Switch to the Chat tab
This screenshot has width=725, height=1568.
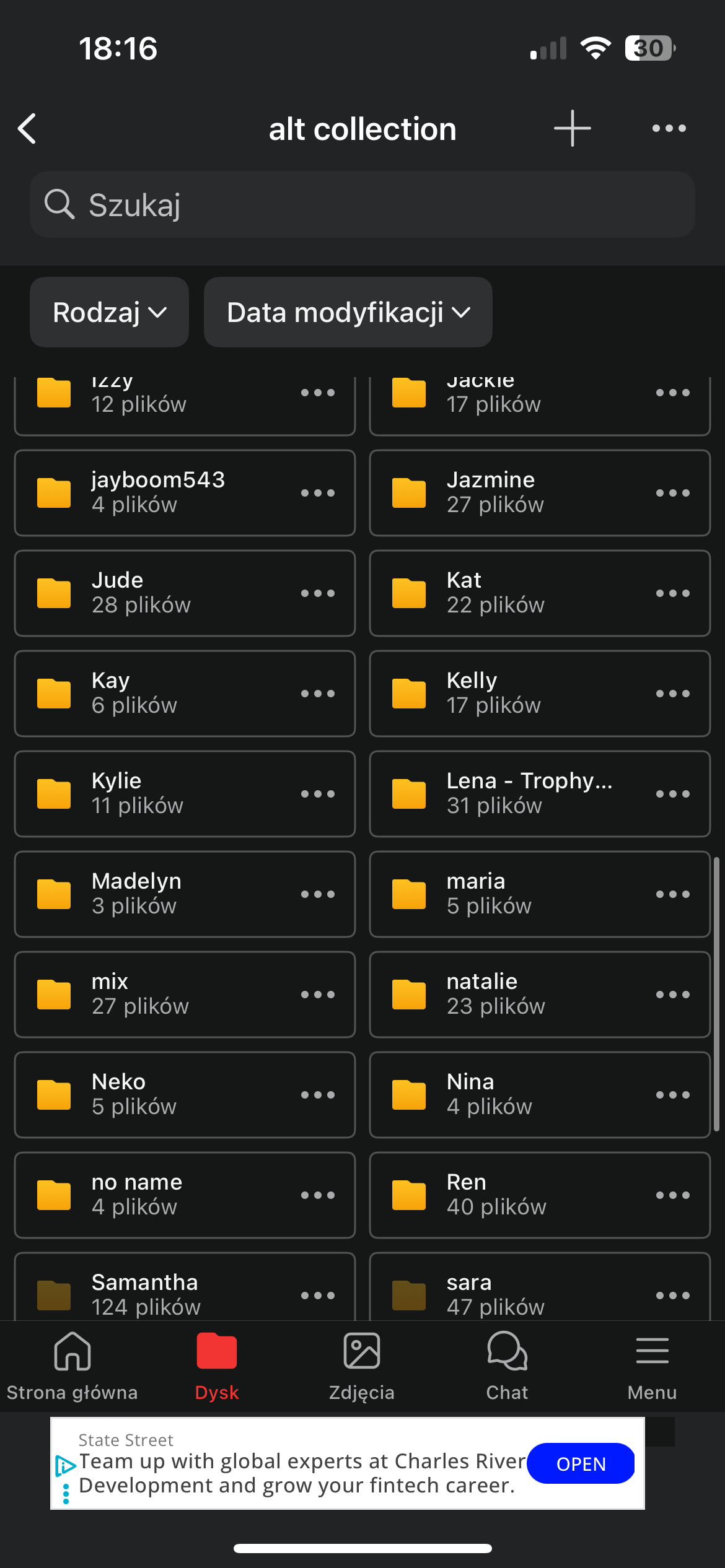(507, 1366)
